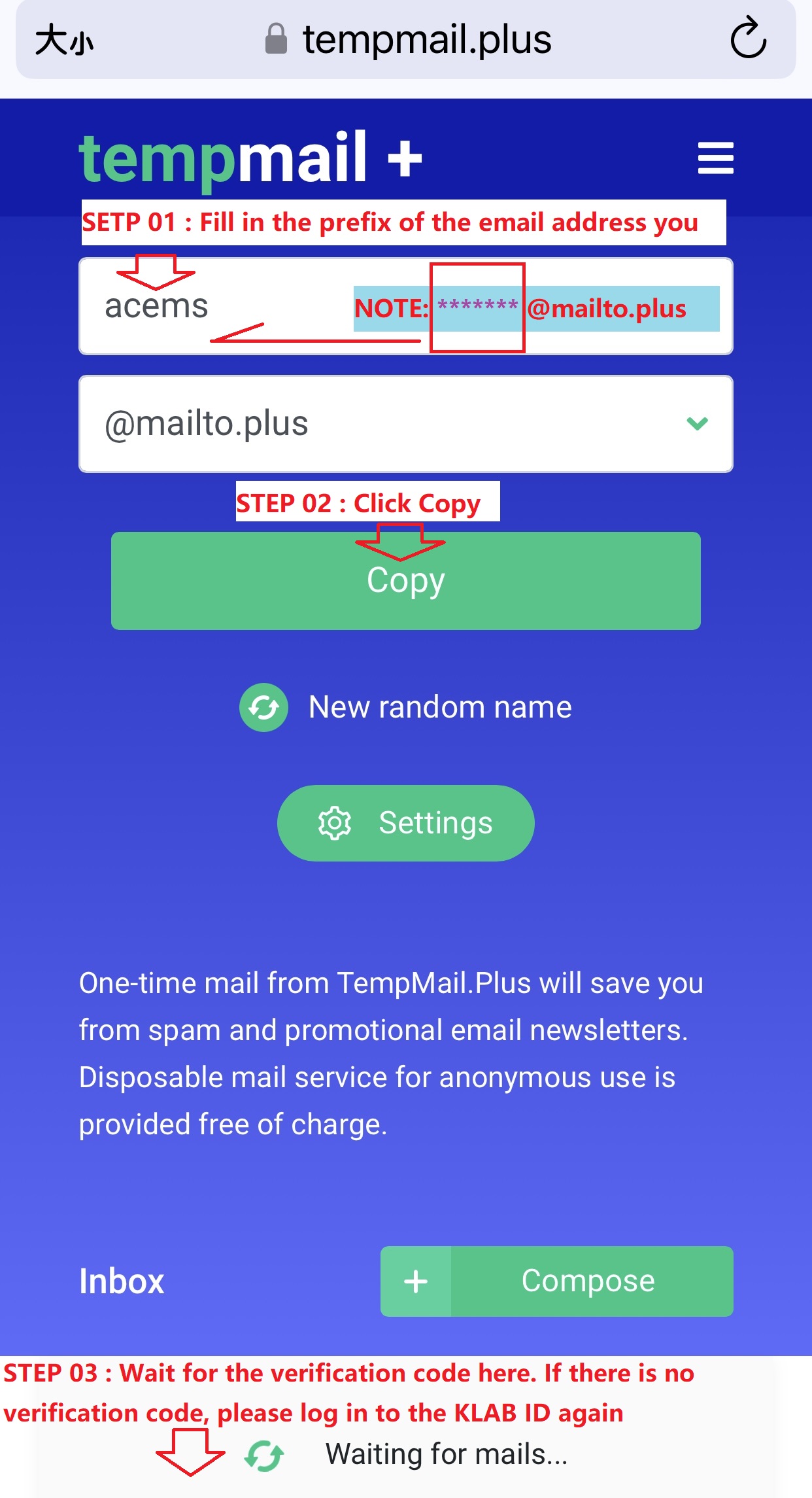Reload the tempmail.plus page
812x1498 pixels.
pos(748,39)
